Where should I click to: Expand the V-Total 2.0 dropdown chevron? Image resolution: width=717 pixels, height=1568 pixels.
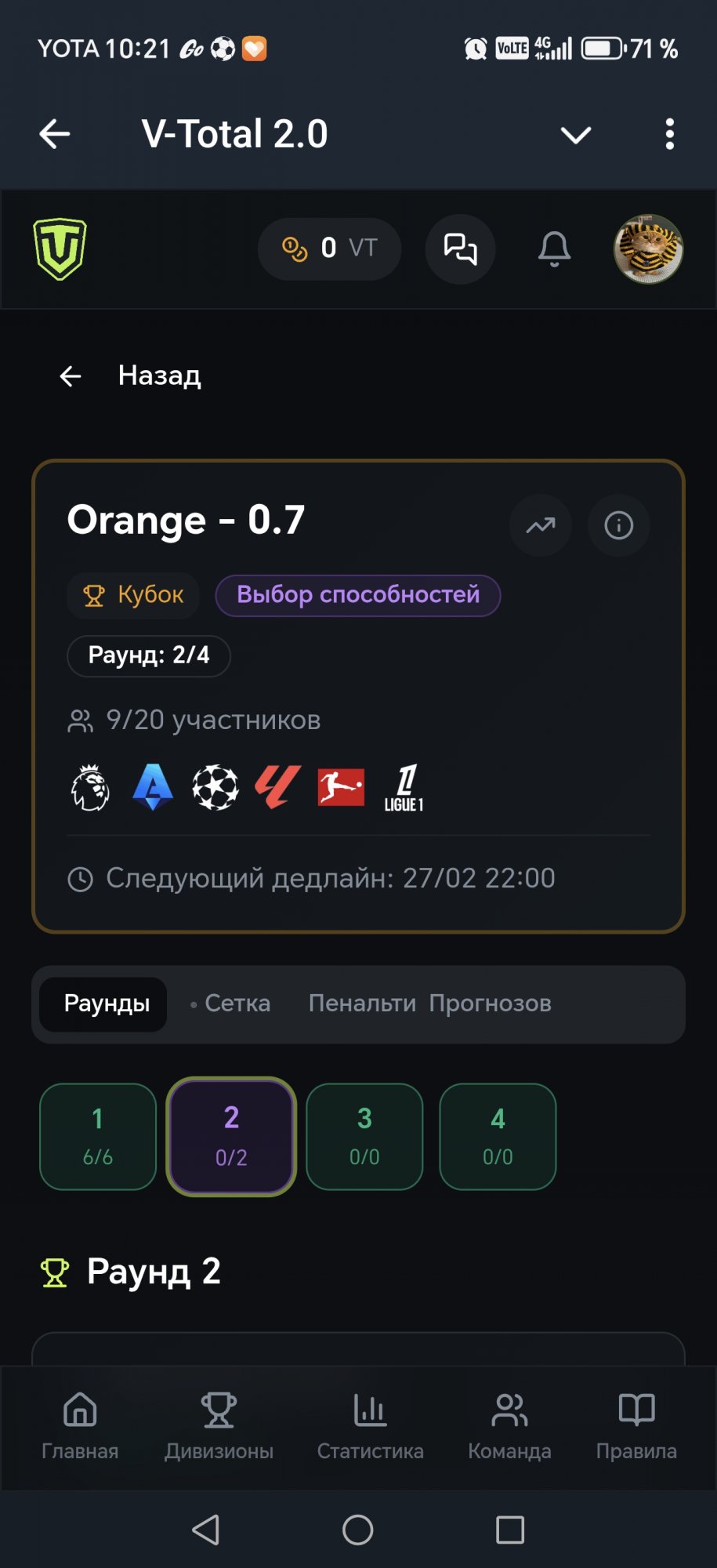click(575, 135)
